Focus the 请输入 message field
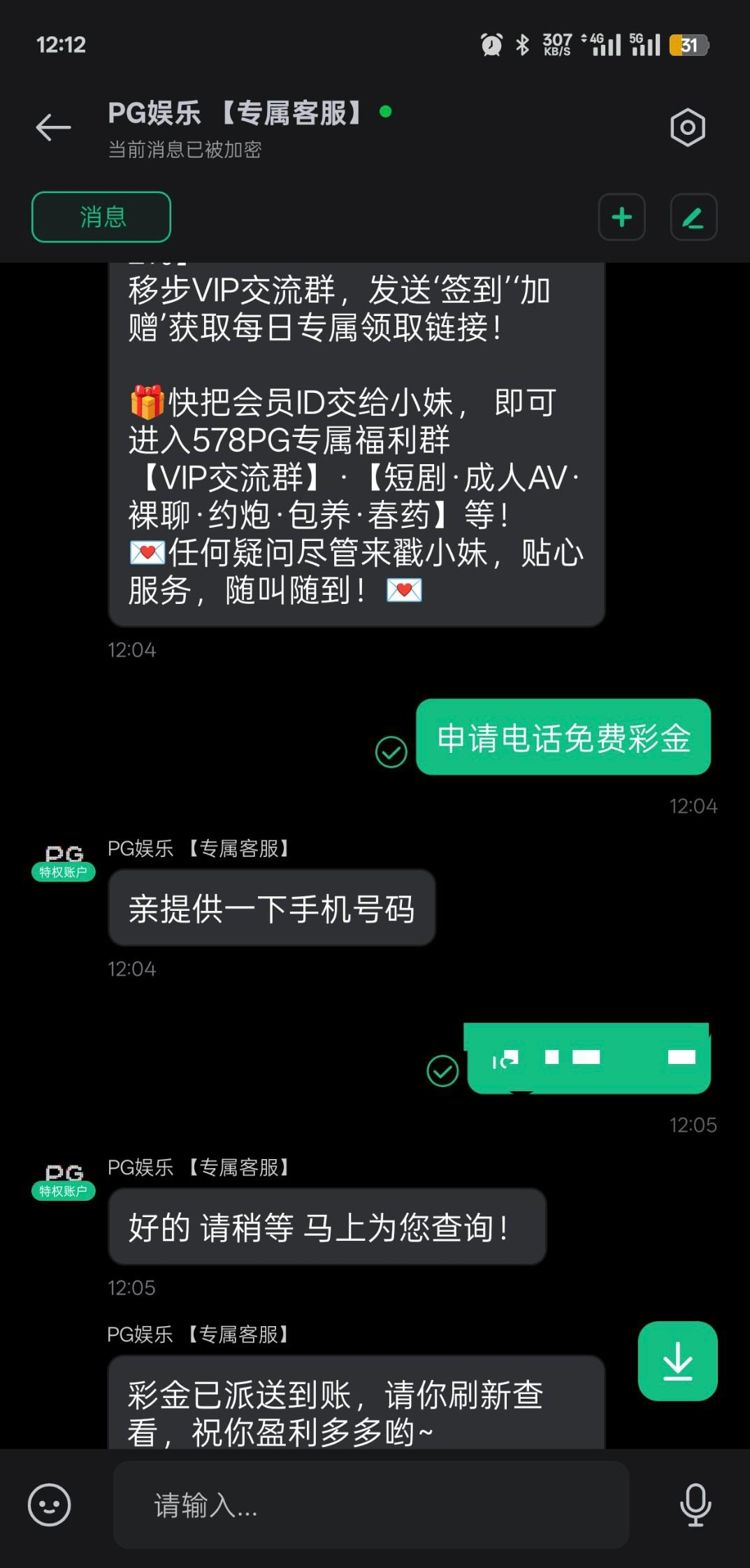Screen dimensions: 750x1568 pos(371,1504)
